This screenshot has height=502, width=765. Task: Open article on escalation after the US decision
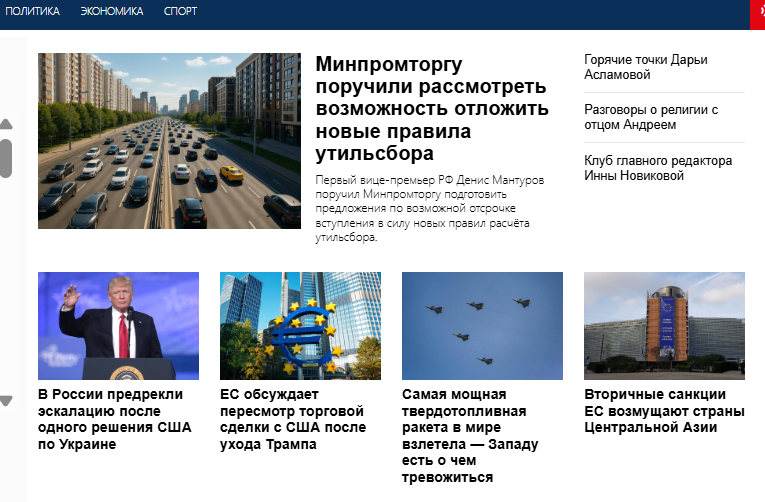tap(111, 419)
